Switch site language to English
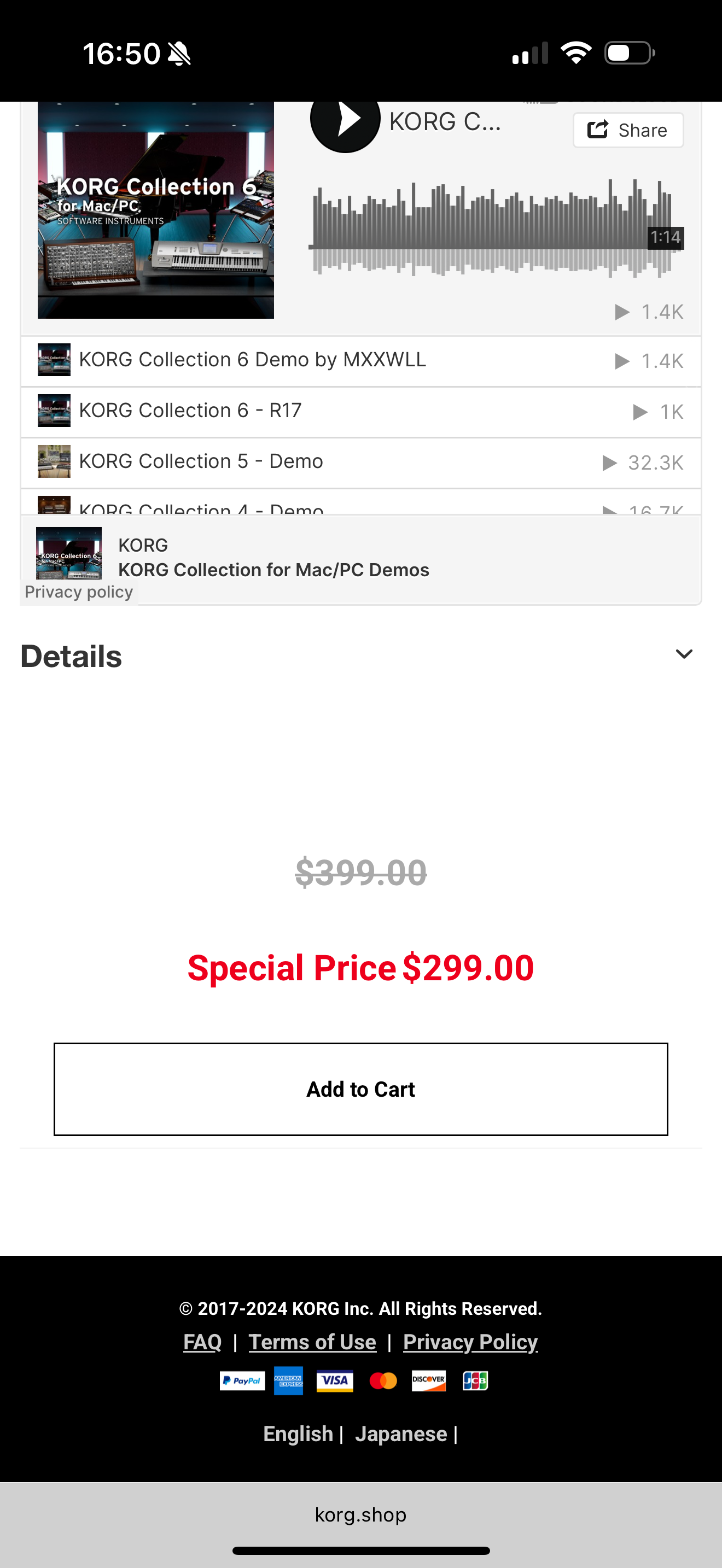This screenshot has width=722, height=1568. [x=298, y=1434]
